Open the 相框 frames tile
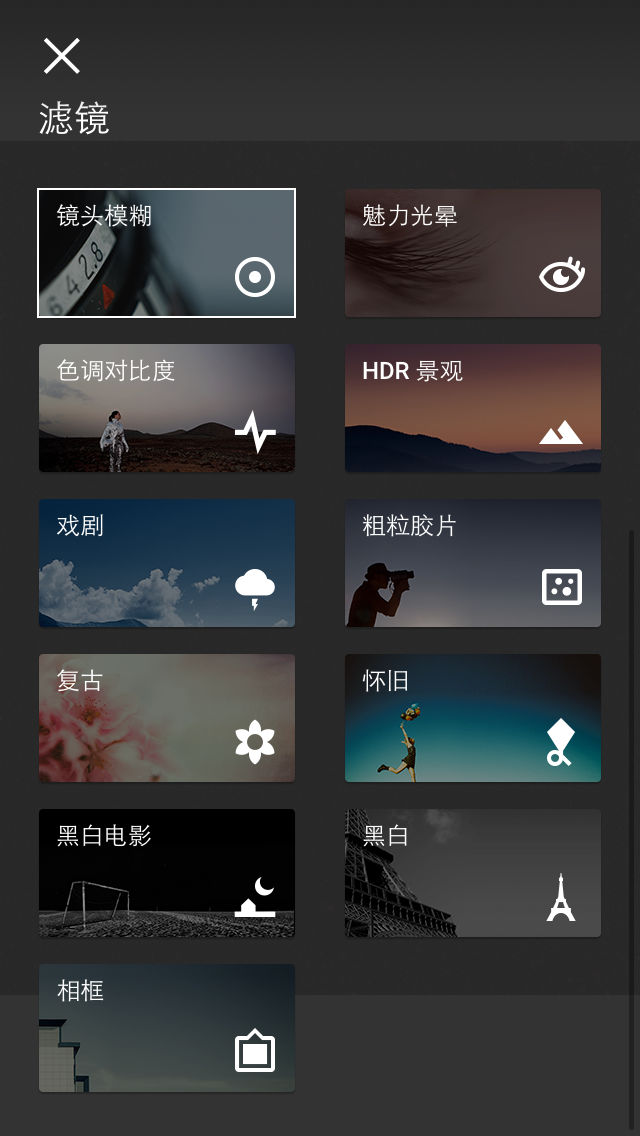 coord(167,1028)
